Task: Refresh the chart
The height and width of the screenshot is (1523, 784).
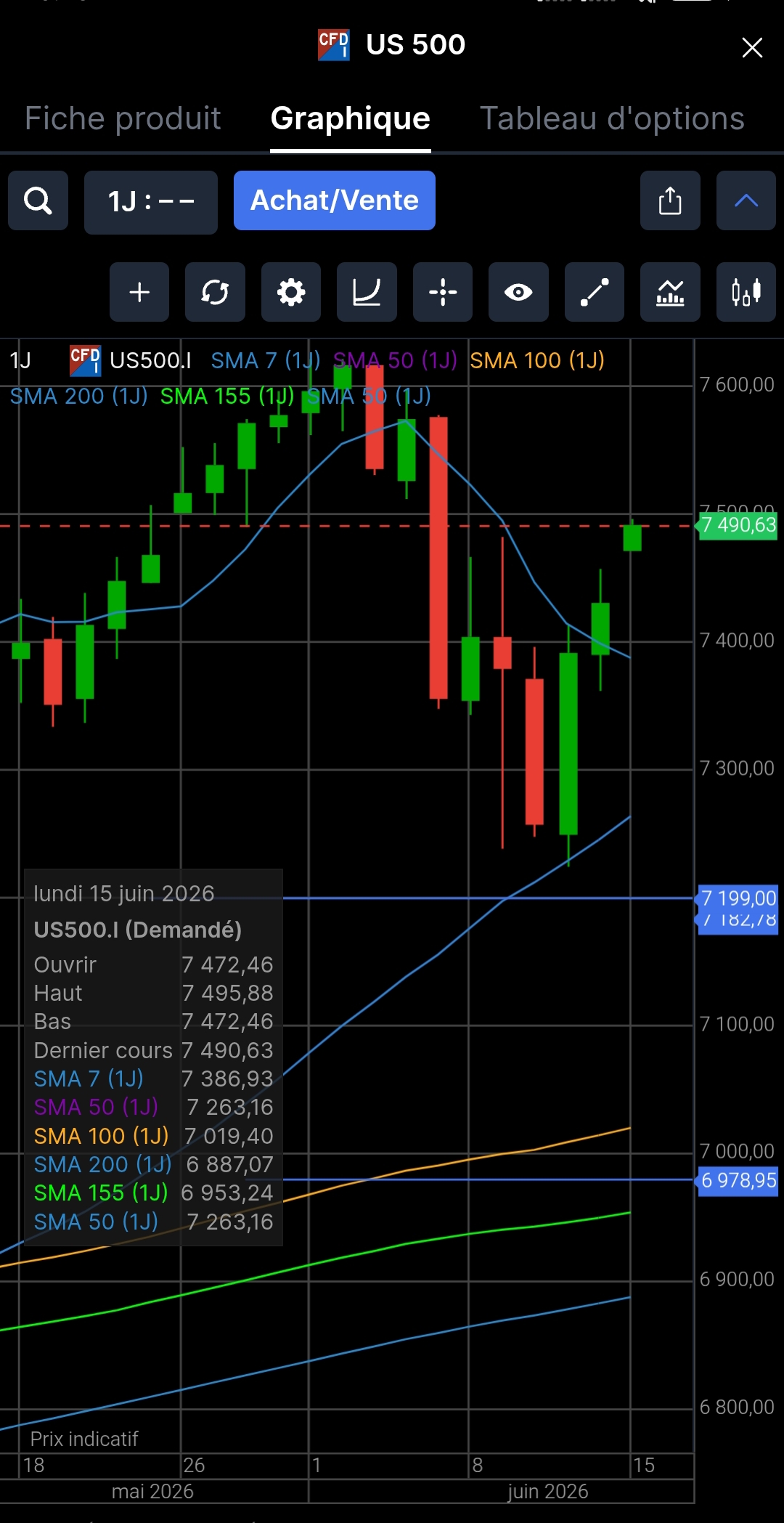Action: pyautogui.click(x=215, y=292)
